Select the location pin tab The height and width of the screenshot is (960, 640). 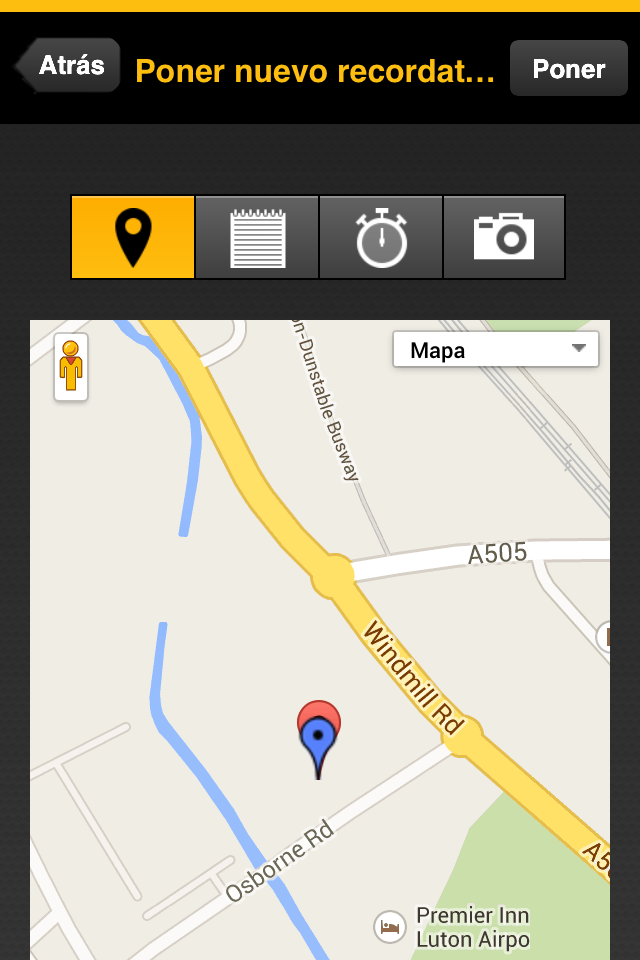(133, 237)
